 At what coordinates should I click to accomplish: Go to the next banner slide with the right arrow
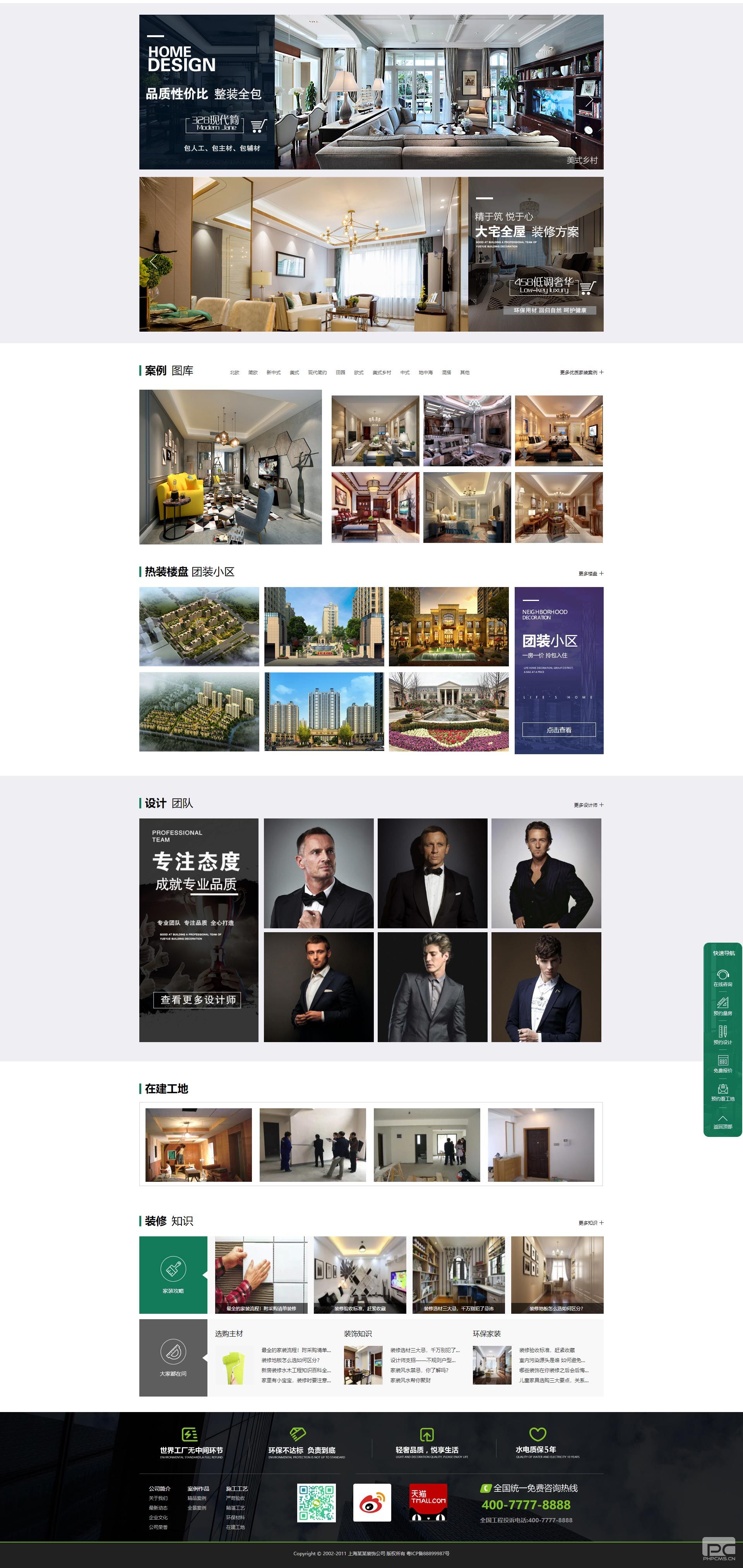coord(589,100)
